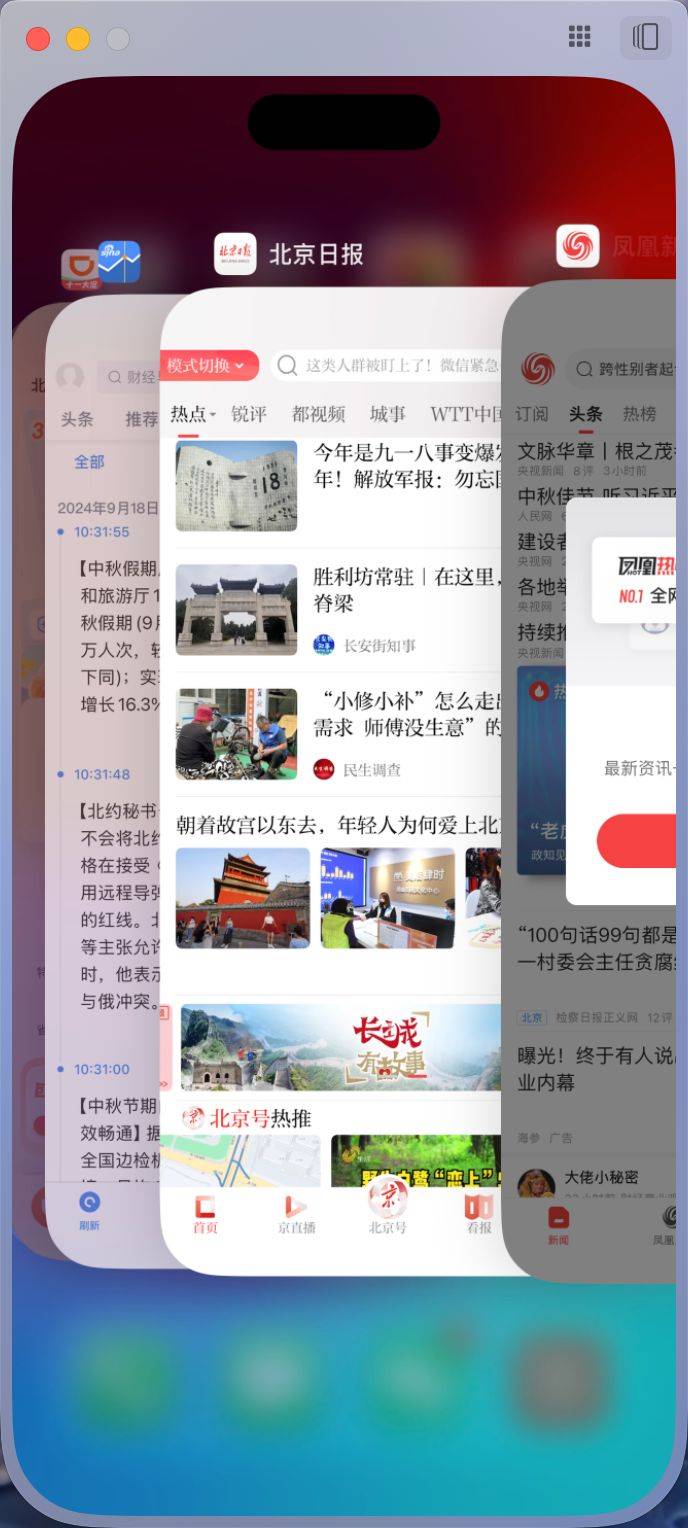The height and width of the screenshot is (1528, 688).
Task: Switch to the 凤凰新闻 app card
Action: [600, 780]
